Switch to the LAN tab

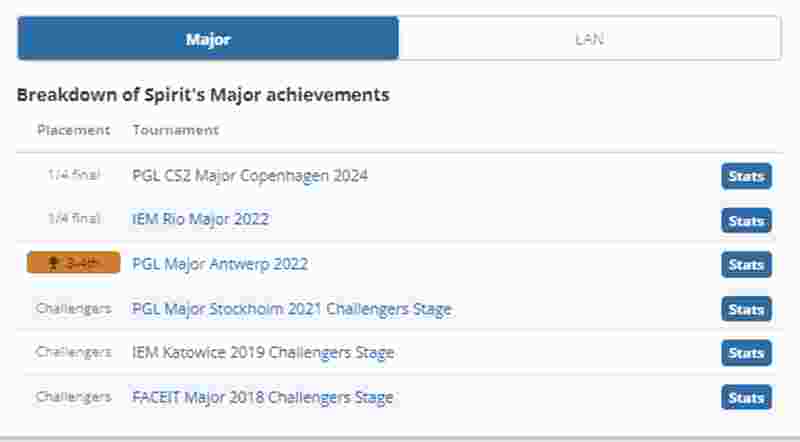pyautogui.click(x=589, y=40)
